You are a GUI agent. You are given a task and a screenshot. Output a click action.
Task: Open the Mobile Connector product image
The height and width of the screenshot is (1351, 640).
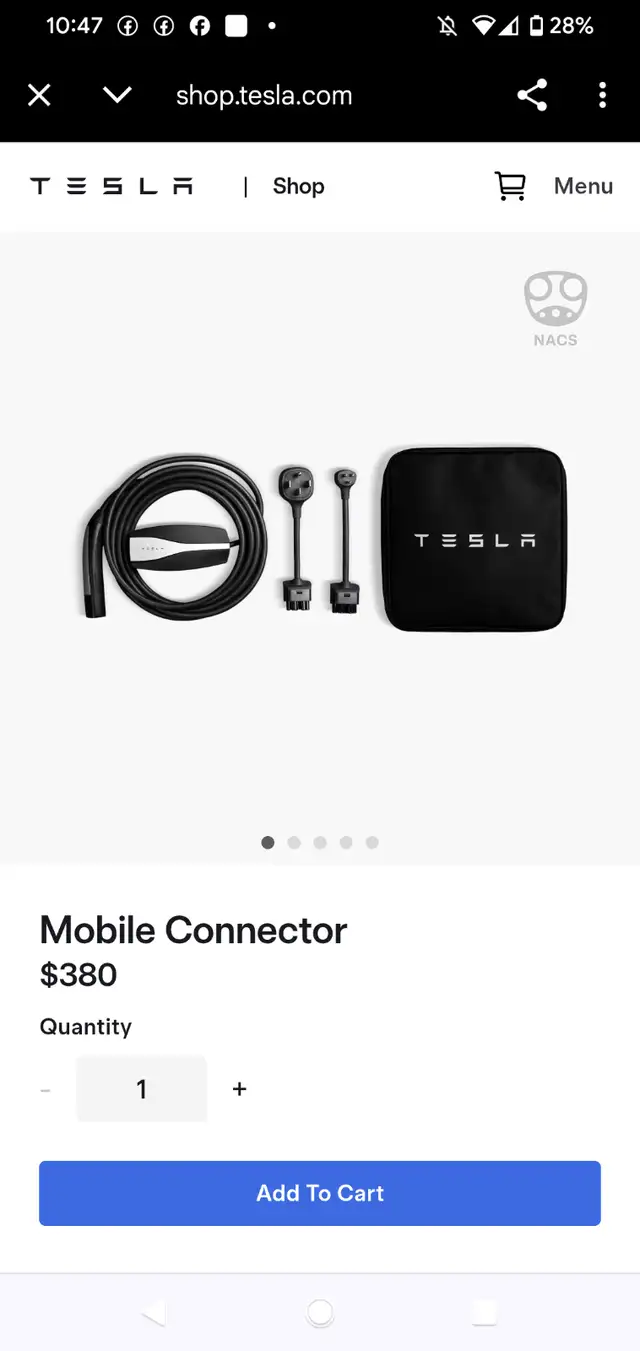coord(322,540)
